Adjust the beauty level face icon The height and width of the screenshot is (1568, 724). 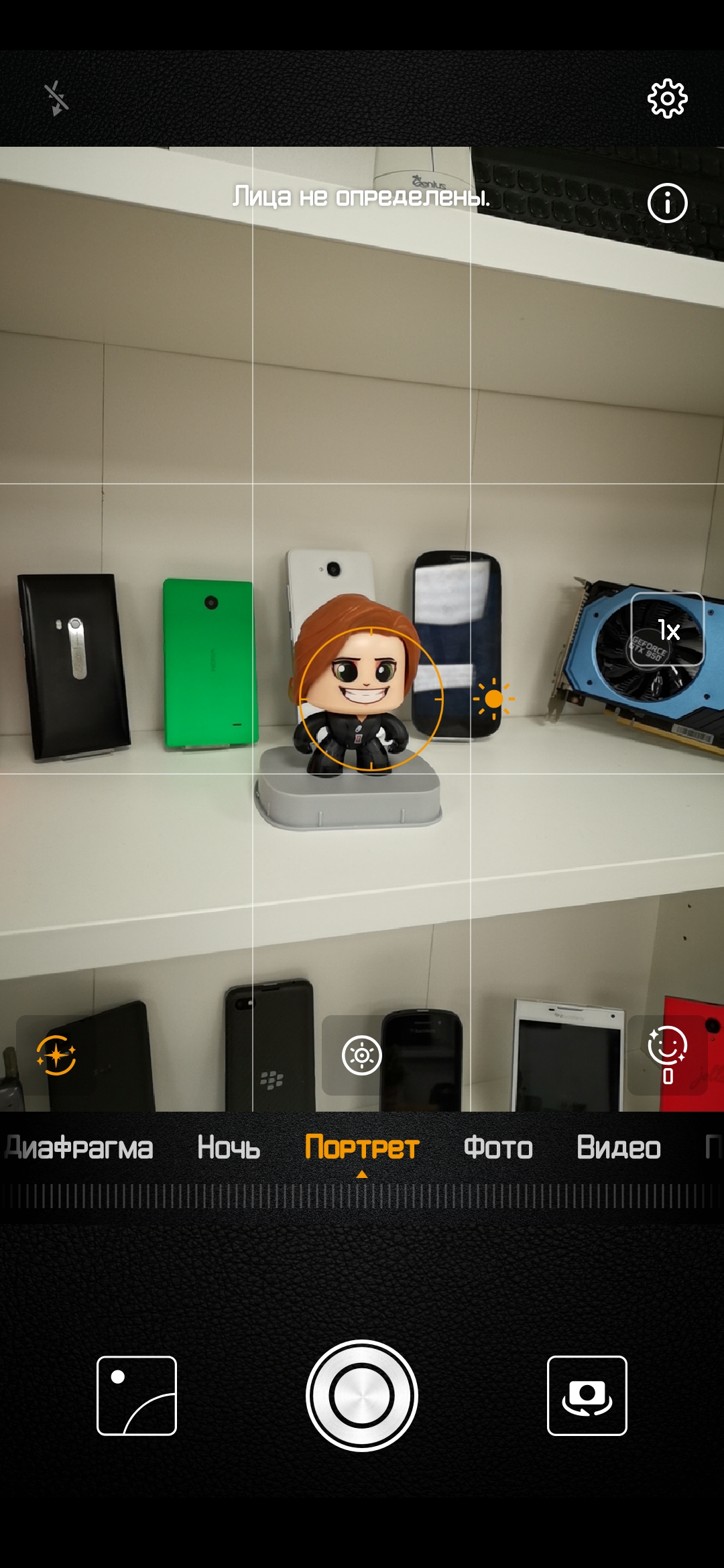[668, 1055]
